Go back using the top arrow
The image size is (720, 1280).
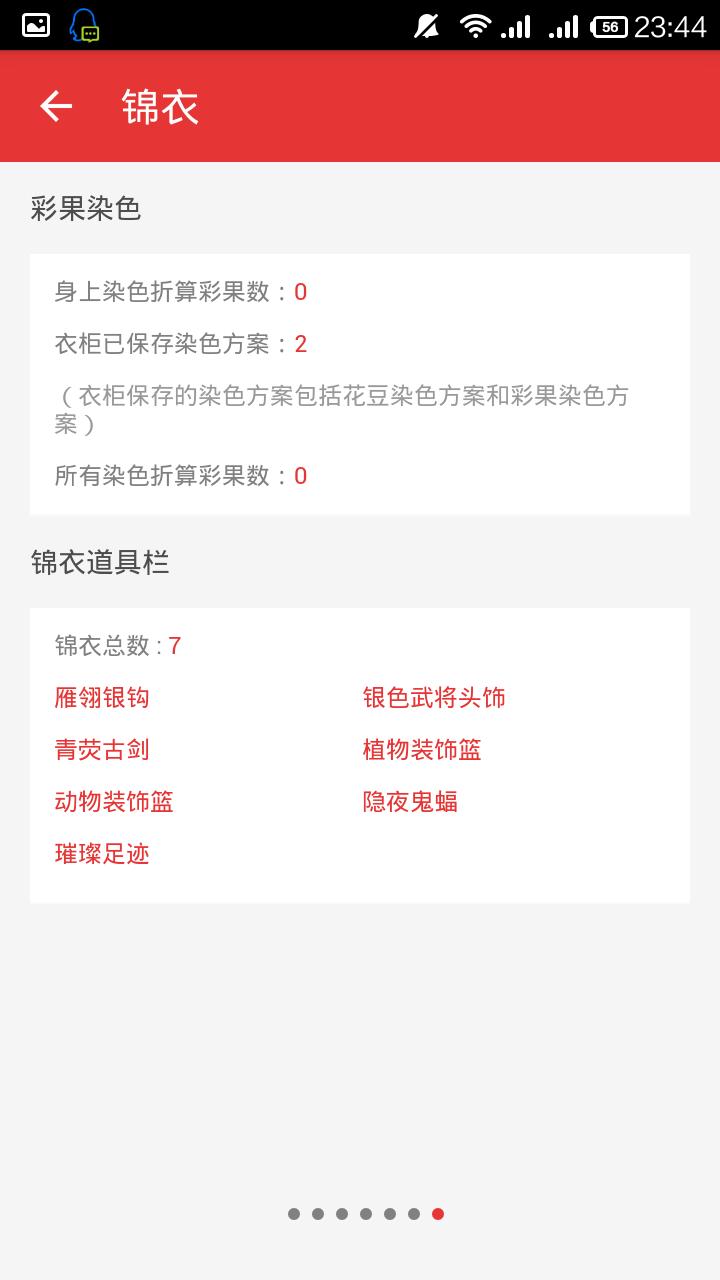pos(56,106)
